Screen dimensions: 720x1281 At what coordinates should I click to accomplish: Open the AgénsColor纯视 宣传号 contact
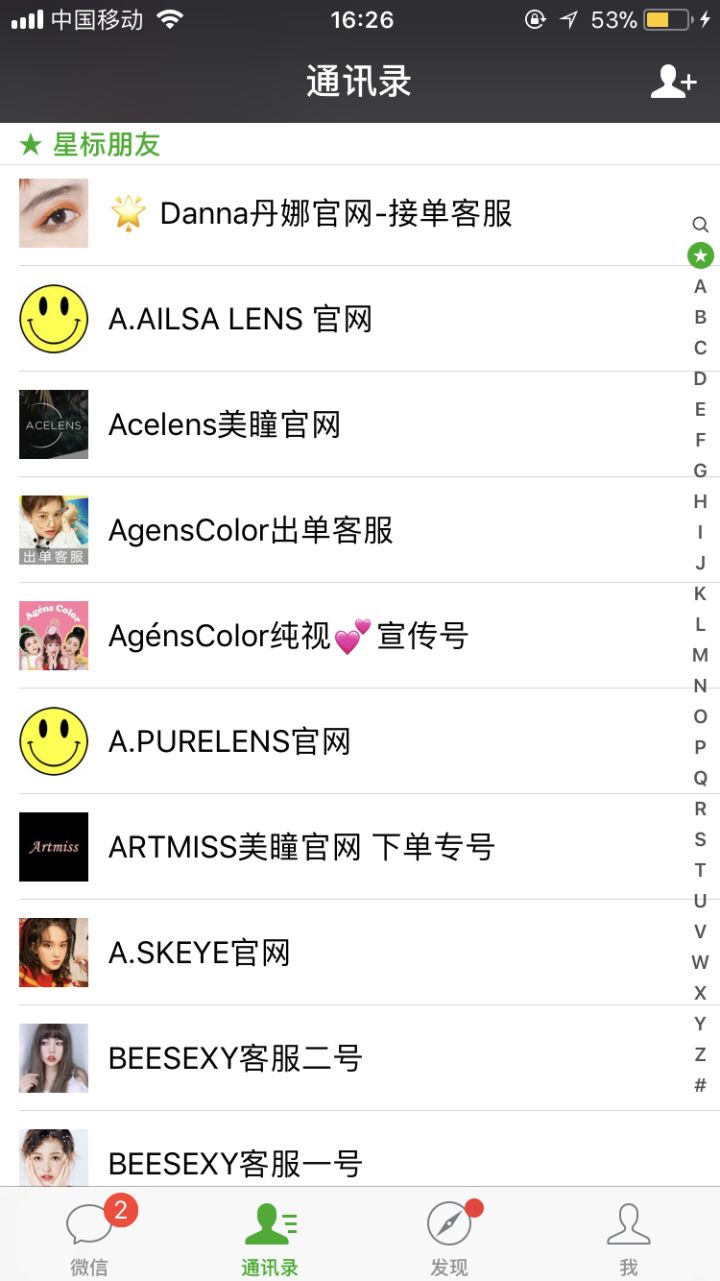pyautogui.click(x=287, y=636)
